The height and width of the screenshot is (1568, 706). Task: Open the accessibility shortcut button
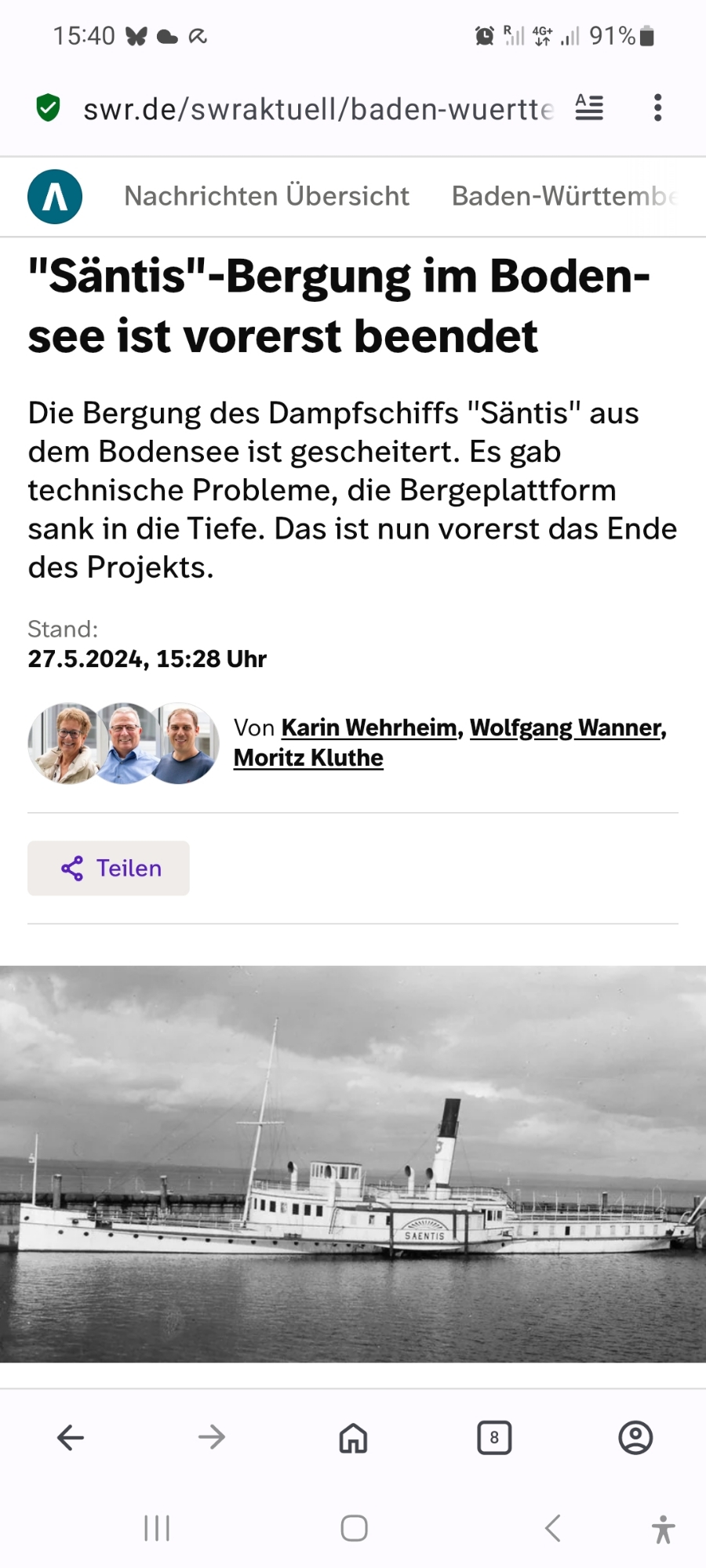(663, 1529)
